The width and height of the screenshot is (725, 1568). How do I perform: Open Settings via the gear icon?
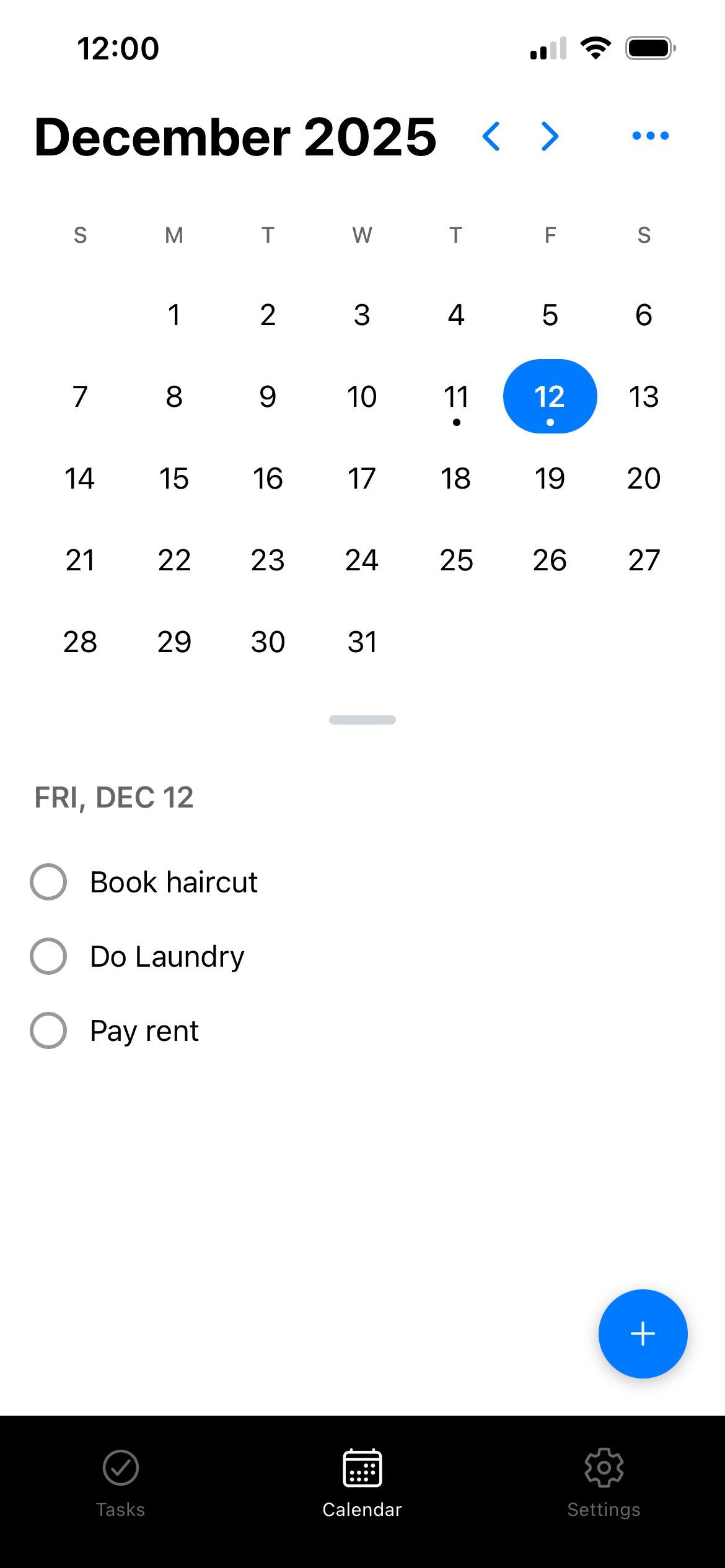604,1466
